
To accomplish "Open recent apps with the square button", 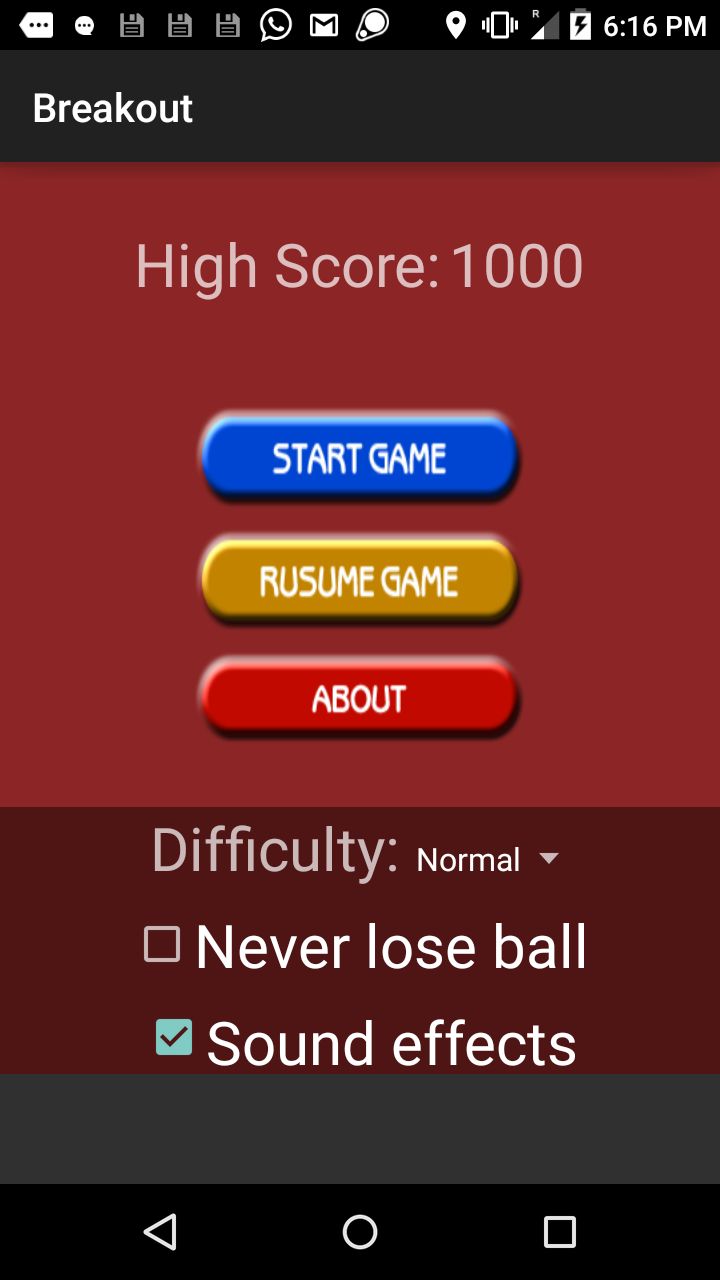I will pyautogui.click(x=560, y=1231).
